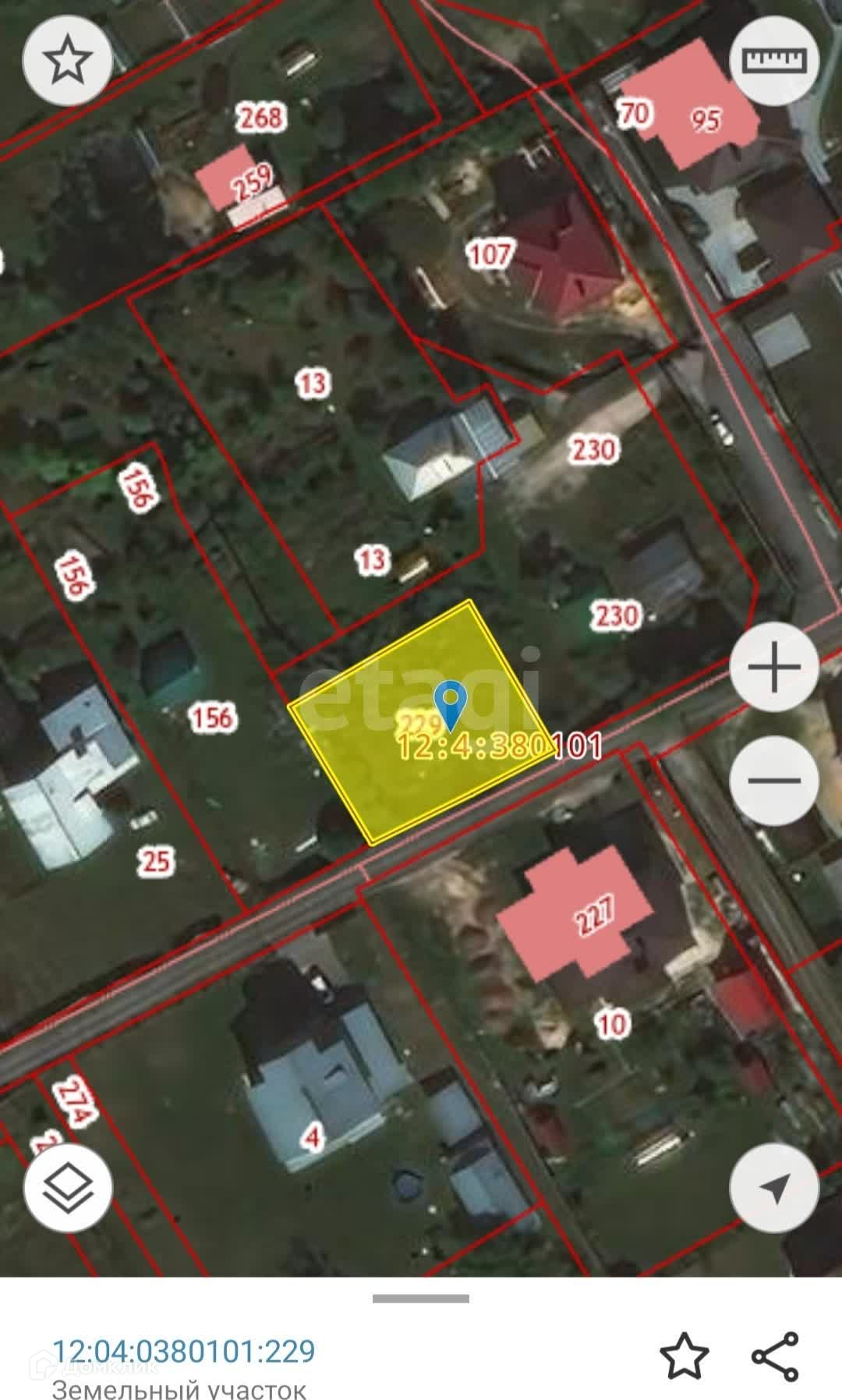Screen dimensions: 842x1400
Task: Zoom in on the map
Action: coord(774,667)
